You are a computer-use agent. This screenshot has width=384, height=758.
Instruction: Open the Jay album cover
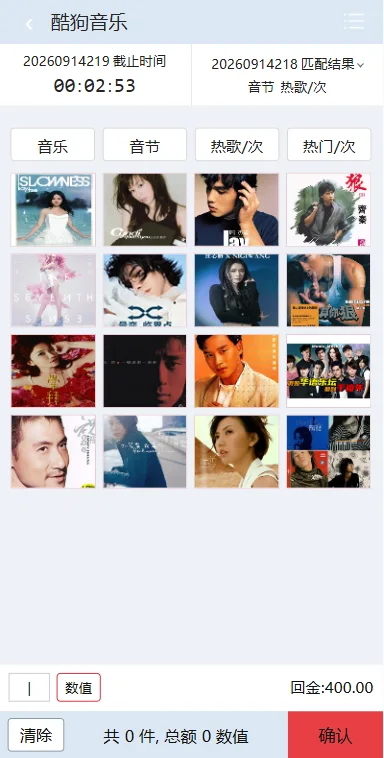(236, 210)
